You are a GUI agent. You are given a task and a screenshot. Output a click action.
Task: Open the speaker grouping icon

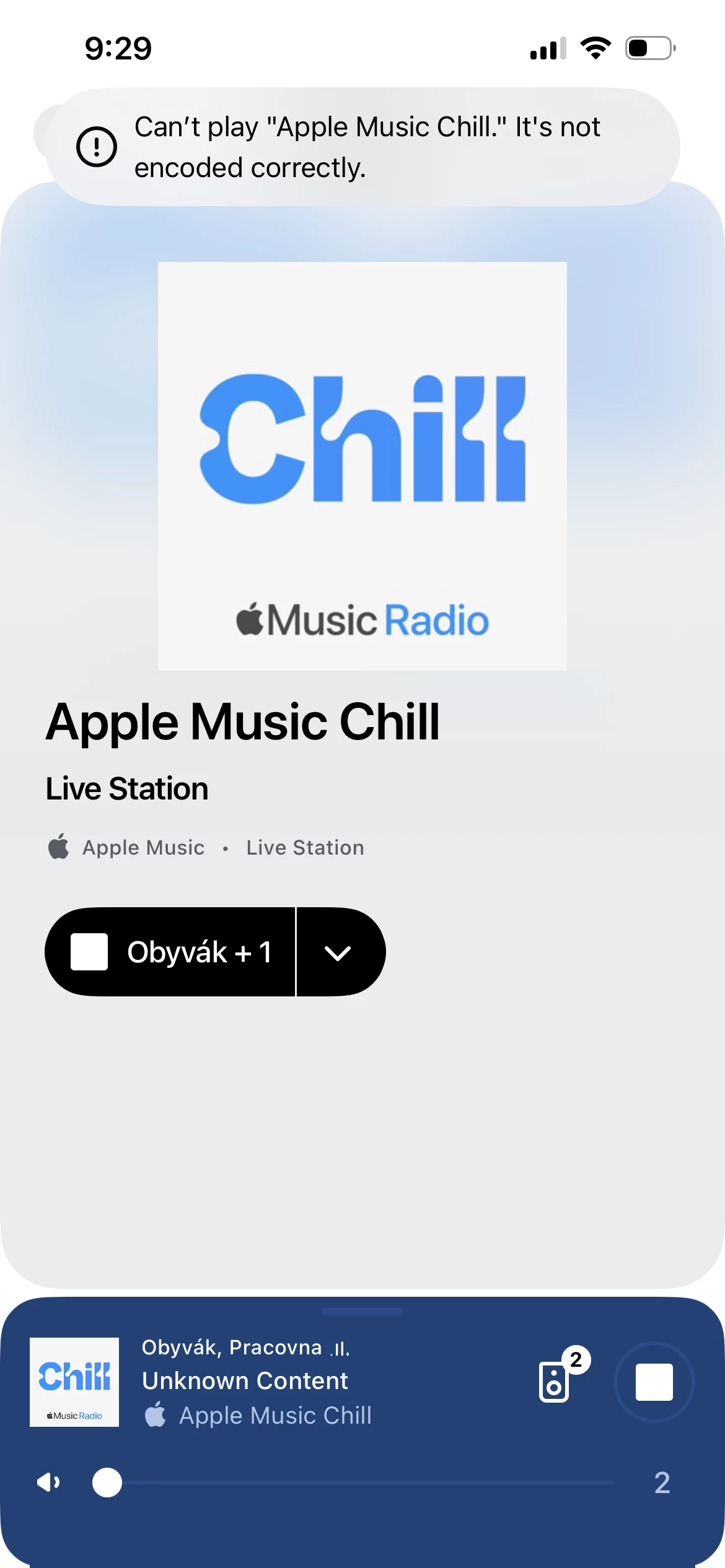555,1381
